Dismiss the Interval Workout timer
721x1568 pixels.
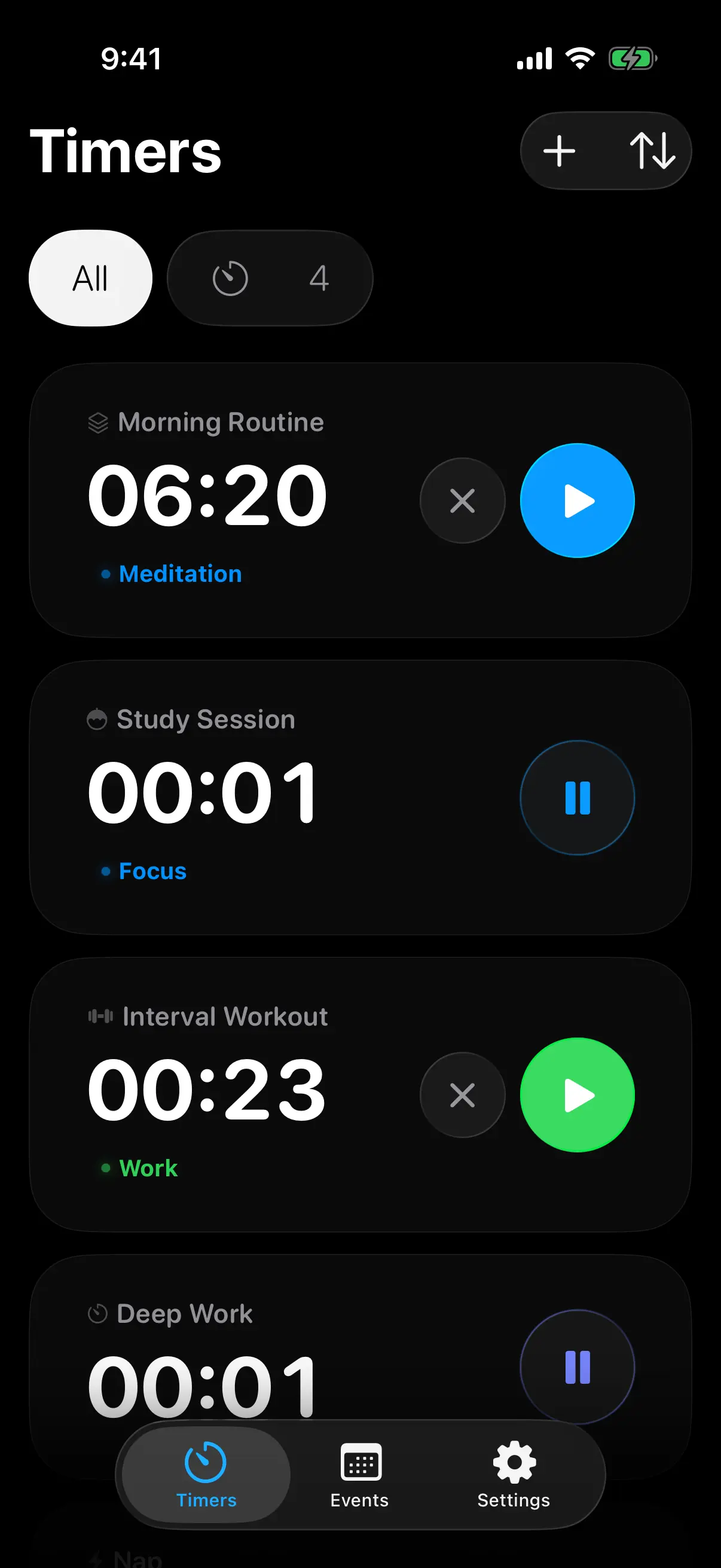(x=462, y=1094)
